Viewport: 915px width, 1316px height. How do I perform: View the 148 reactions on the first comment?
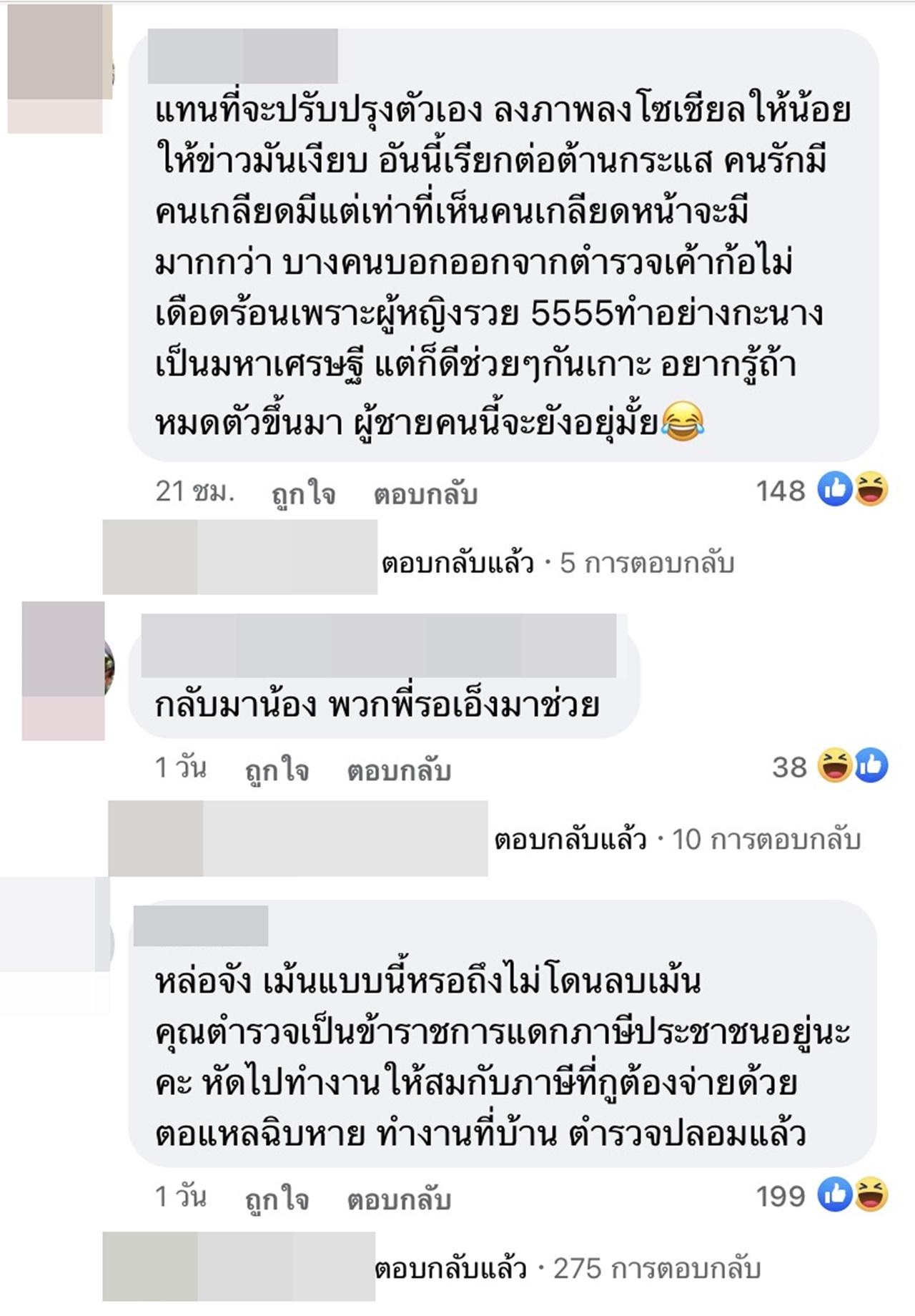[822, 491]
